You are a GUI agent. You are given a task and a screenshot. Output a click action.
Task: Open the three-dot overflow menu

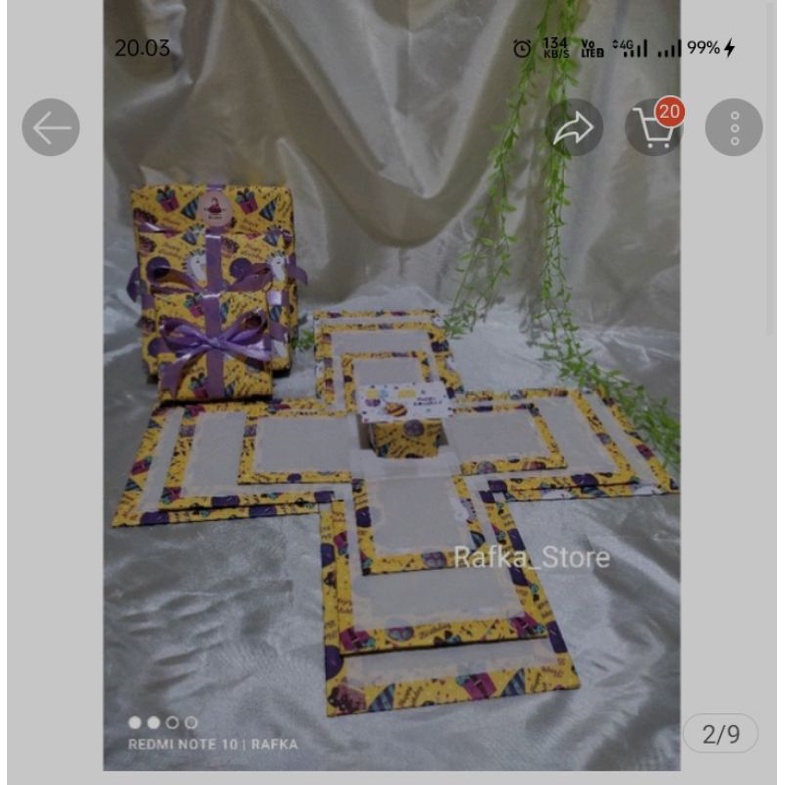point(734,127)
